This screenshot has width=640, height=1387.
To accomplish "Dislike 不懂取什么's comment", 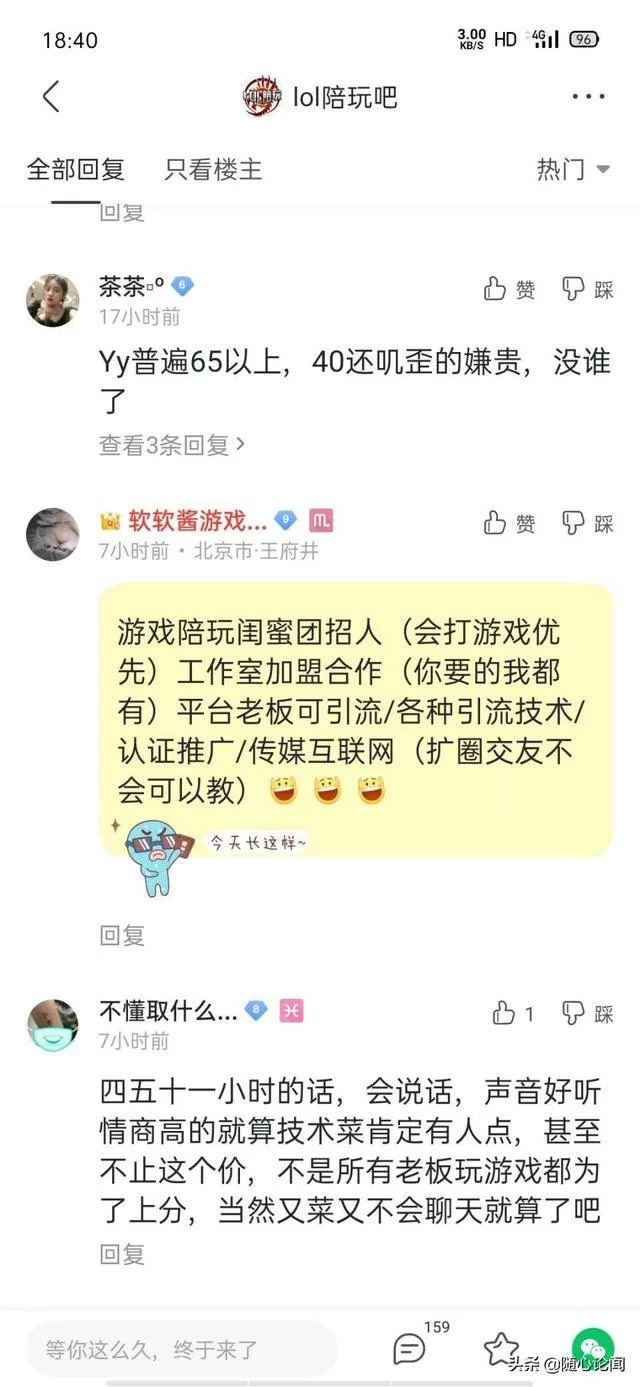I will 587,1013.
